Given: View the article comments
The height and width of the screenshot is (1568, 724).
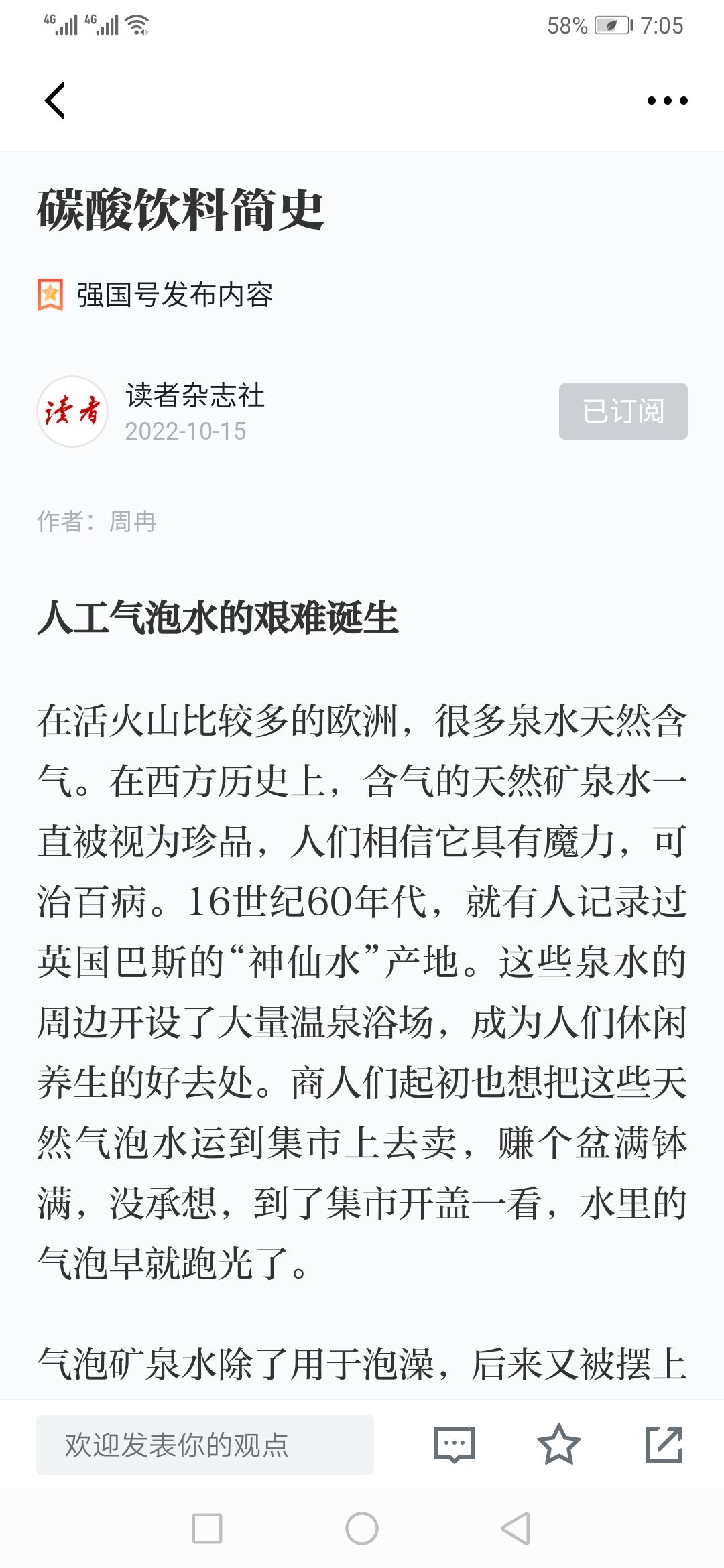Looking at the screenshot, I should coord(455,1444).
